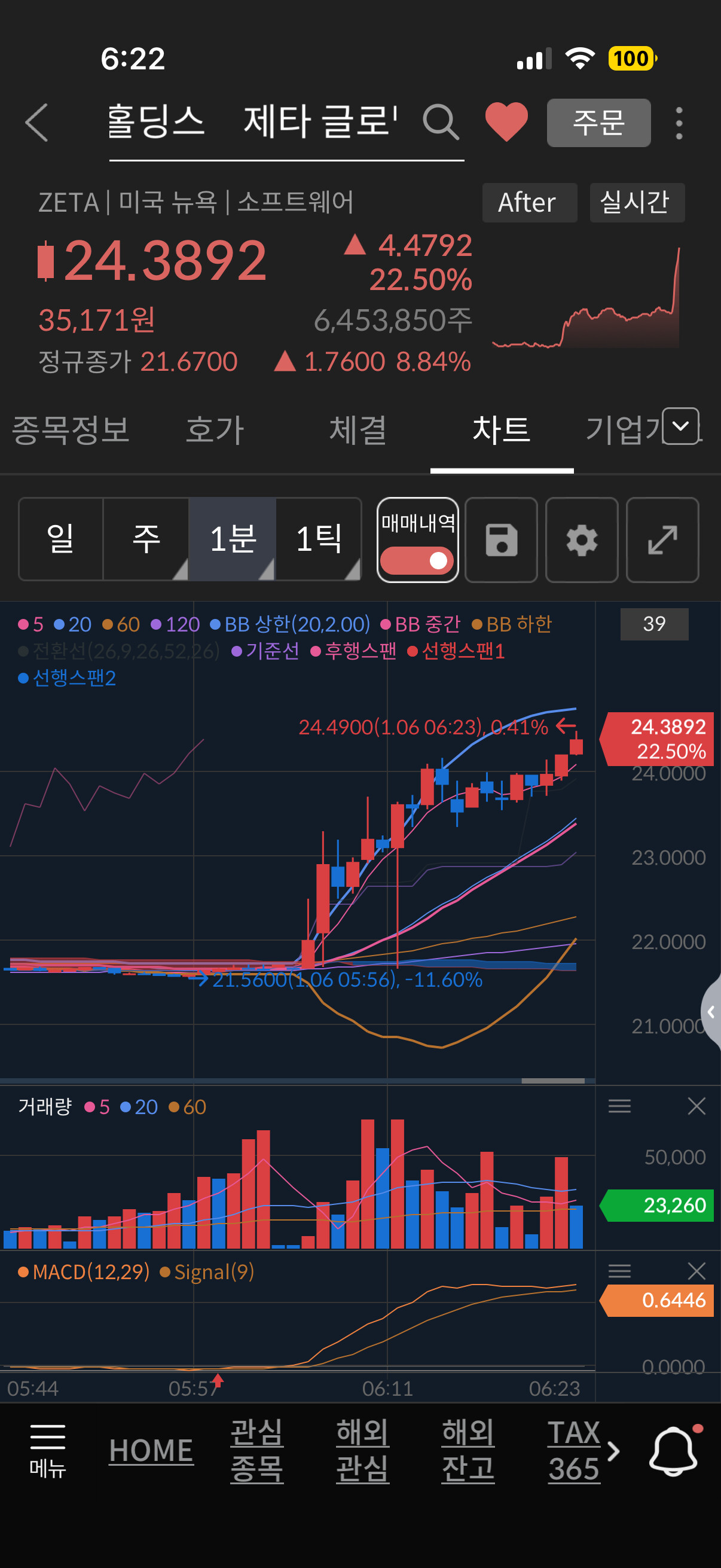Expand chart to full screen
Screen dimensions: 721x1568
(x=662, y=539)
